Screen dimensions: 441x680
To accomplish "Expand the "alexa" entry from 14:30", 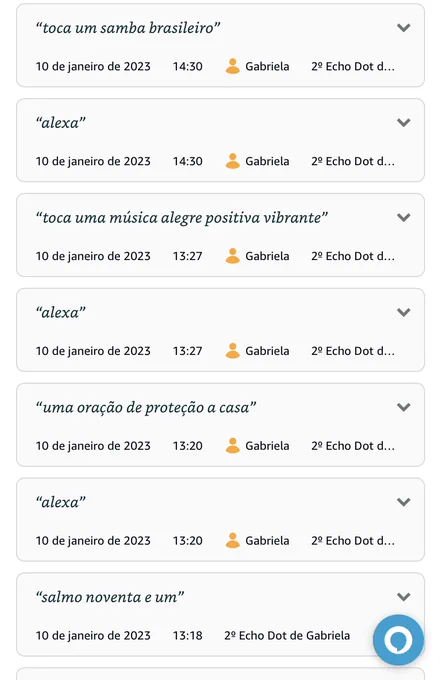I will pos(403,123).
